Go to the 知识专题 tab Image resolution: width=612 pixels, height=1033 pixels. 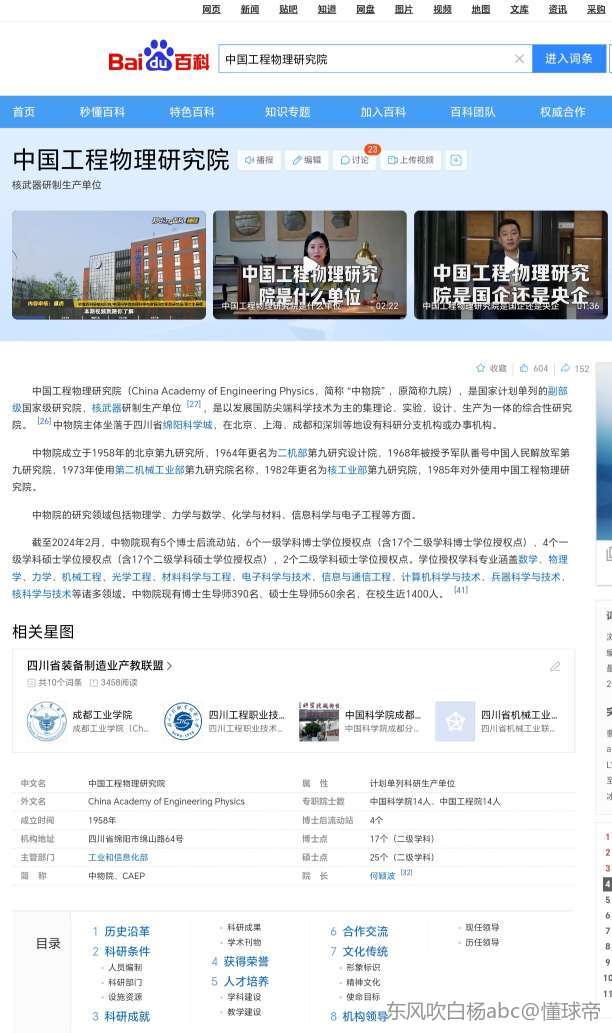point(287,112)
